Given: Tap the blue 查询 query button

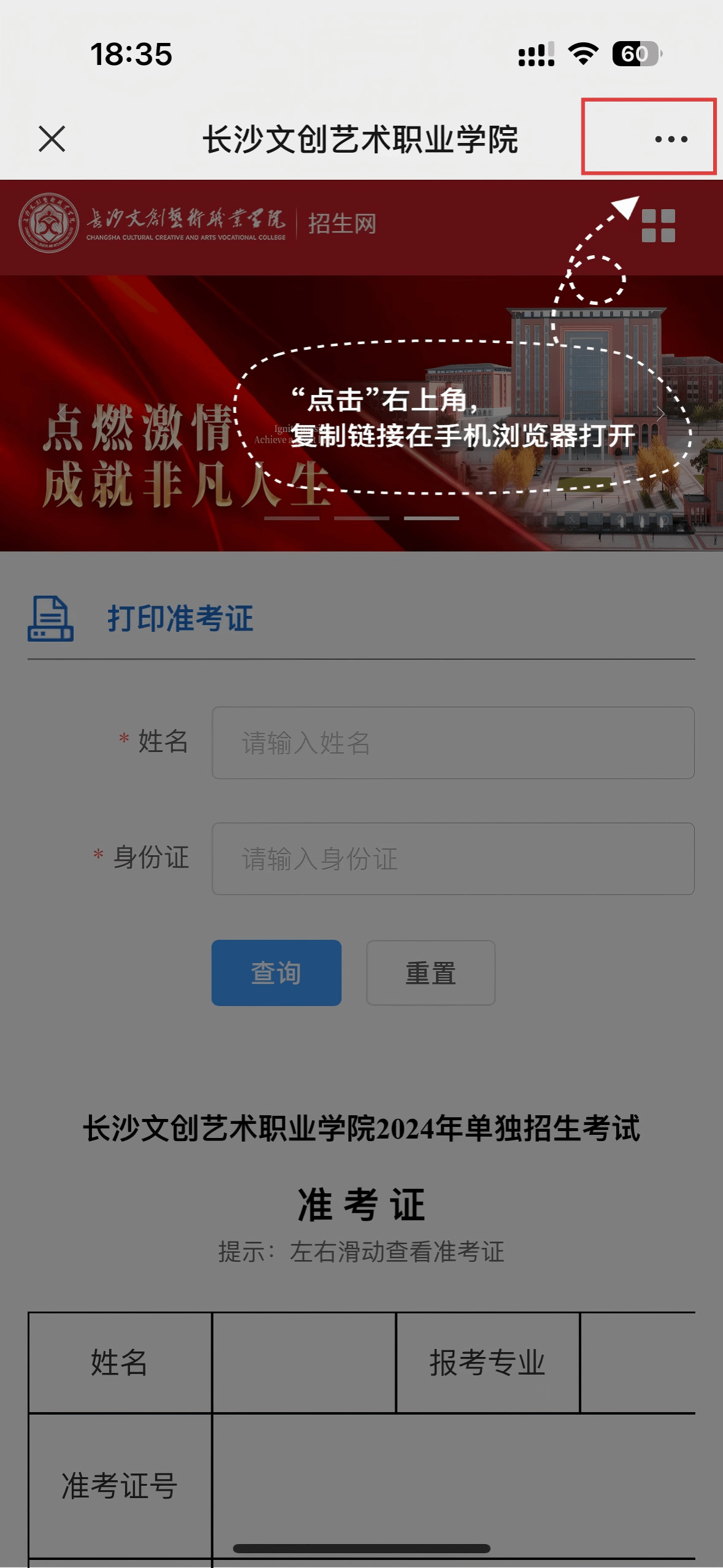Looking at the screenshot, I should 276,973.
